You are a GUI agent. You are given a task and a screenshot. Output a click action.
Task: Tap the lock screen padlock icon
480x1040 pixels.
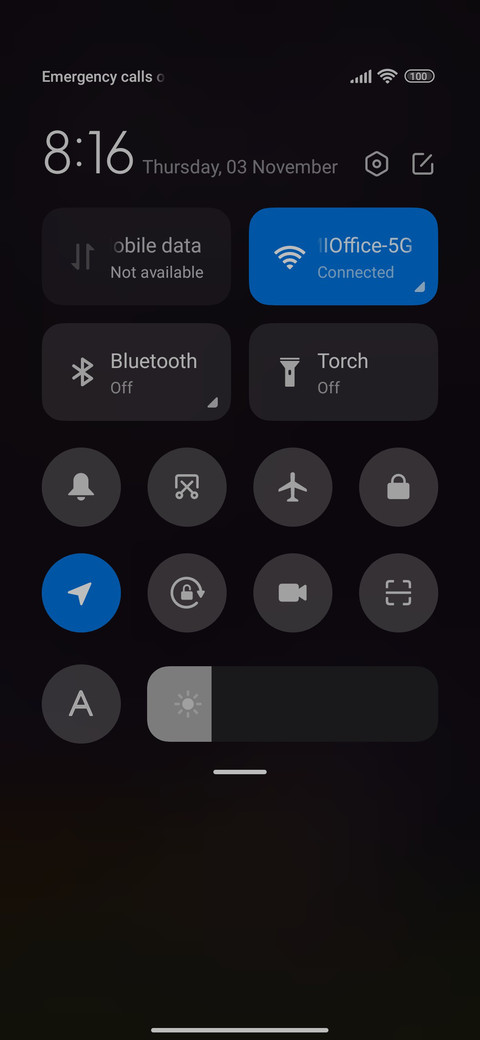[398, 487]
